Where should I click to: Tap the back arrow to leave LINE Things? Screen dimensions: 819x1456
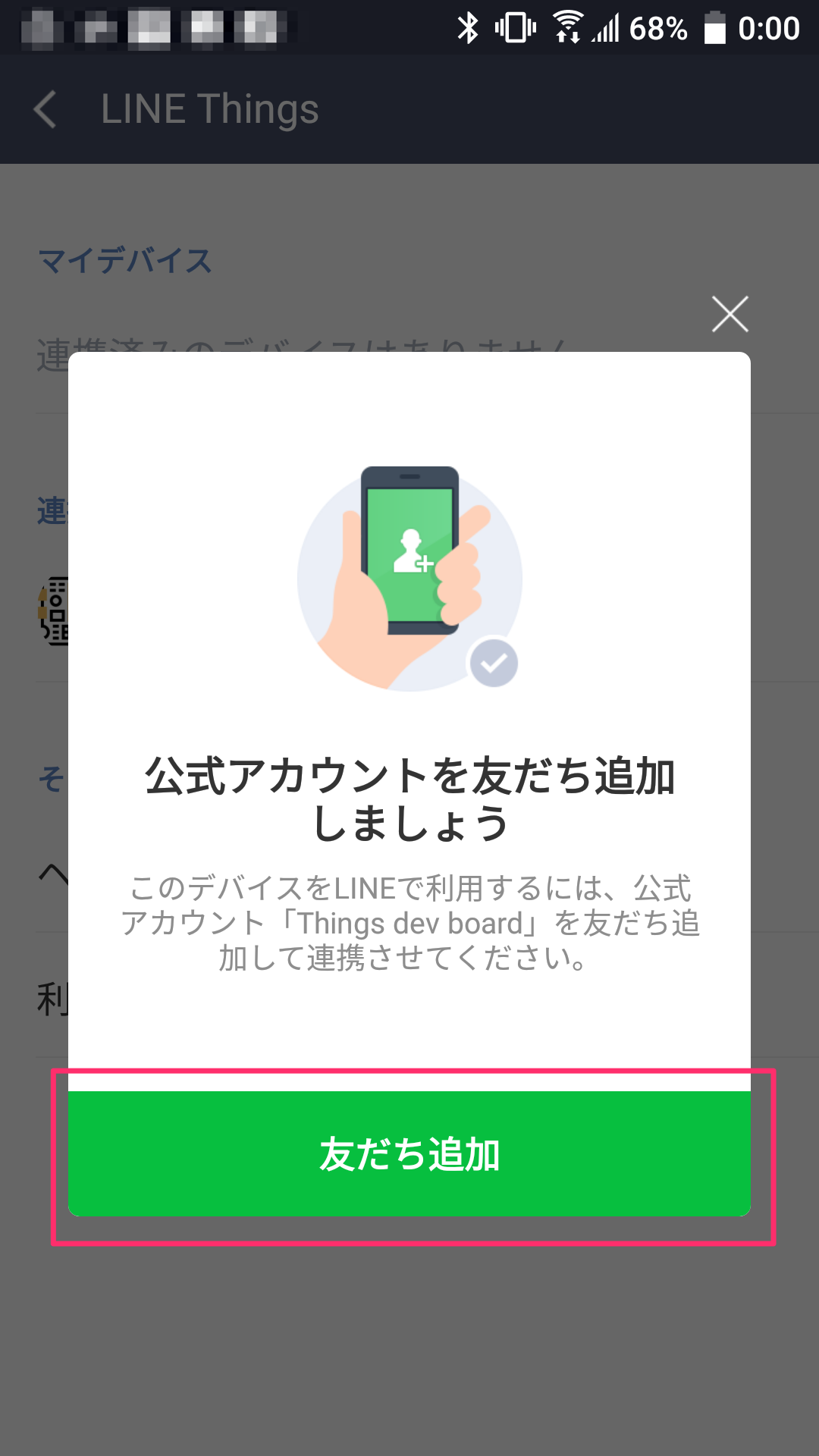tap(45, 110)
